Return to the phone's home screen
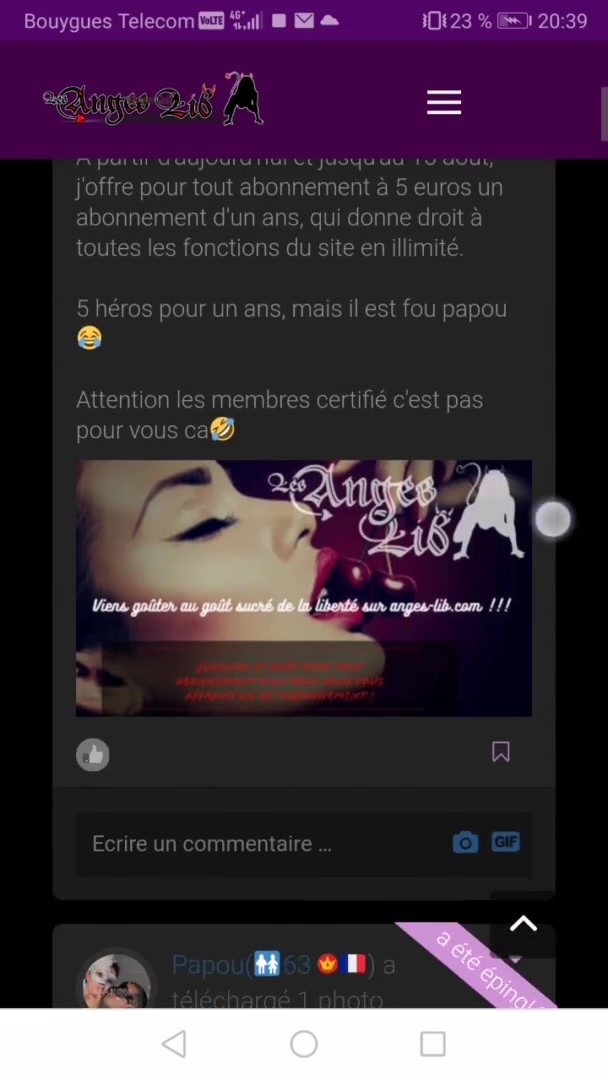Viewport: 608px width, 1080px height. pos(304,1044)
